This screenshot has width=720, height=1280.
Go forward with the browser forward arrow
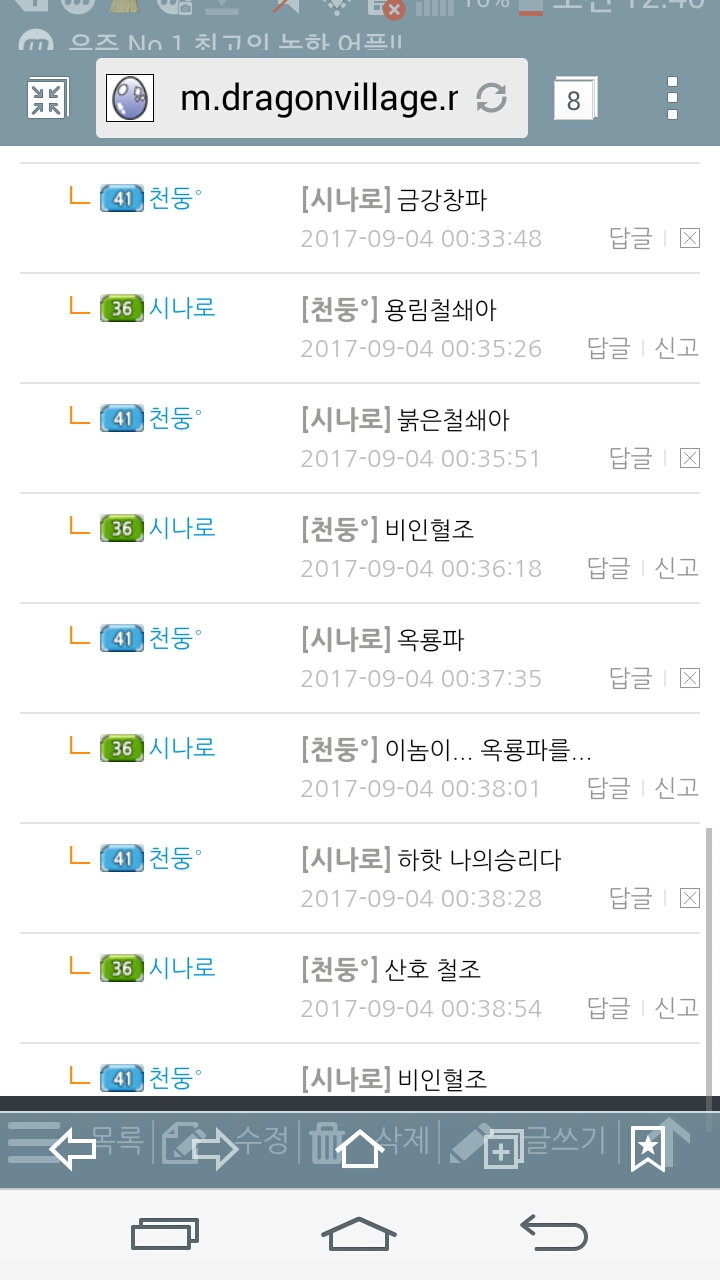[215, 1150]
